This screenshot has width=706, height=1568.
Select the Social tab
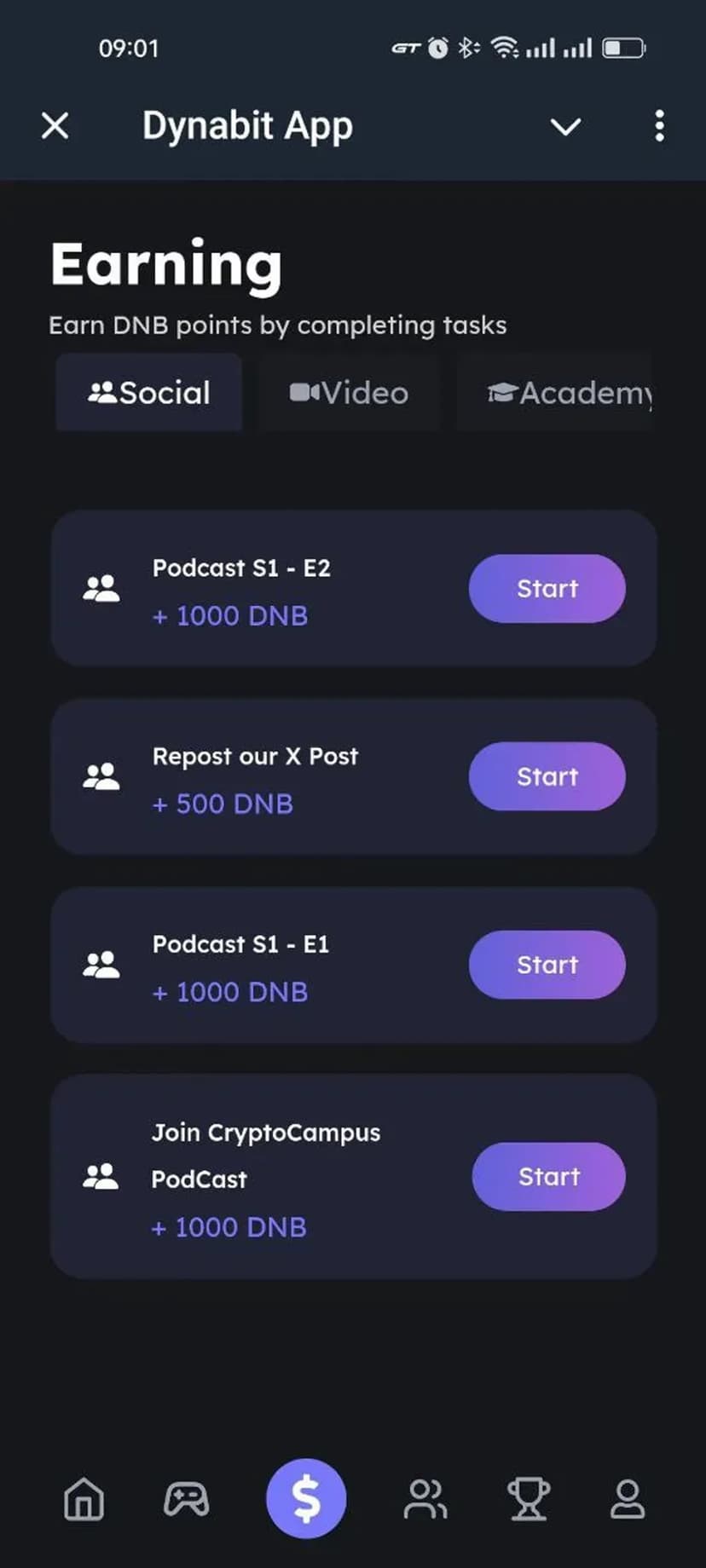coord(149,393)
